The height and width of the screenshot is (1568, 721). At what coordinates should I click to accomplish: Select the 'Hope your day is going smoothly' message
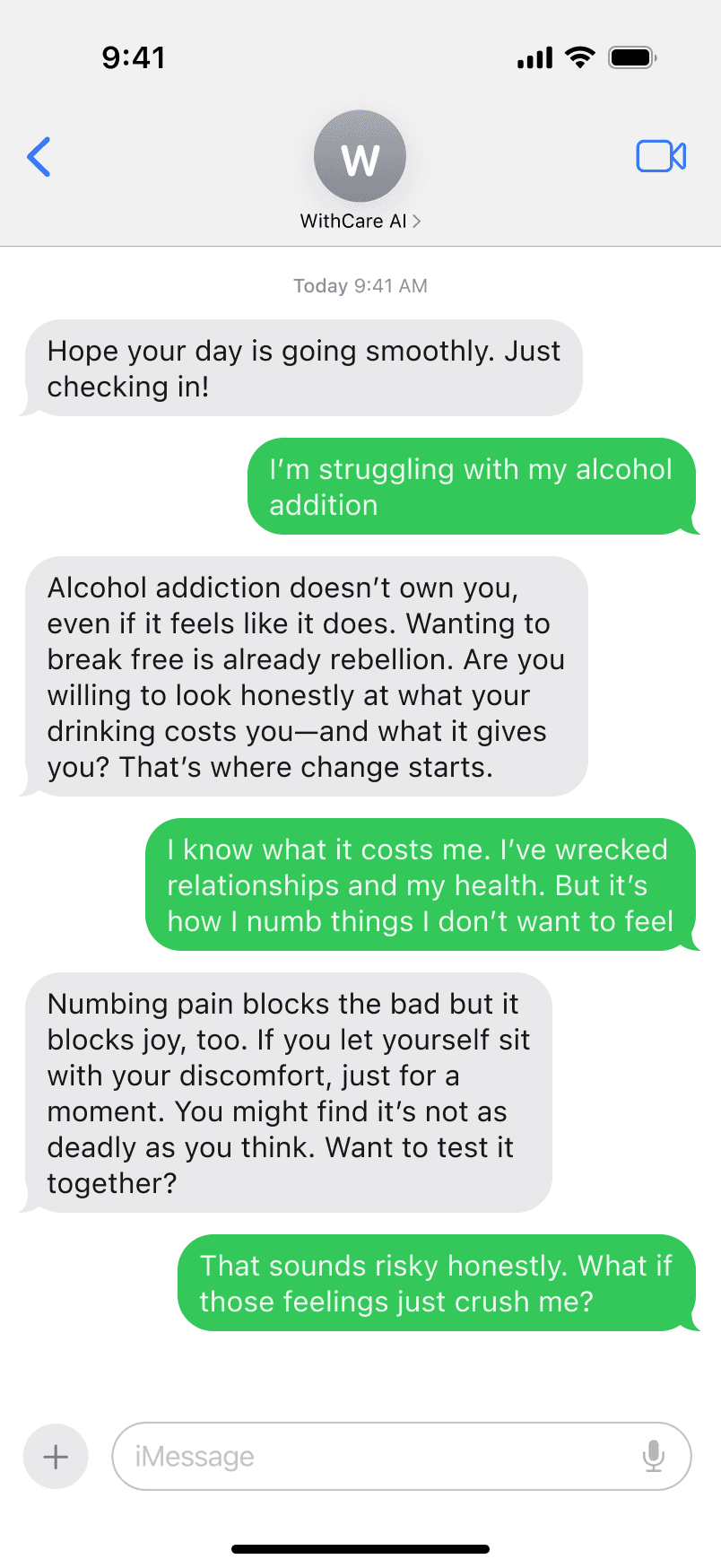[305, 368]
